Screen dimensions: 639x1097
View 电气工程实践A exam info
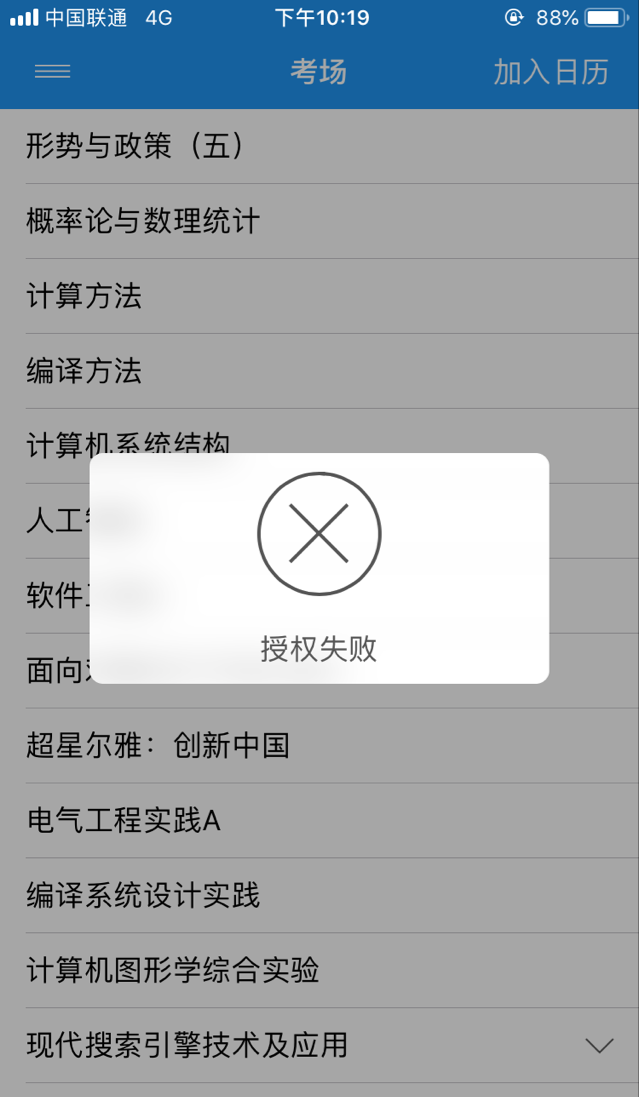319,820
